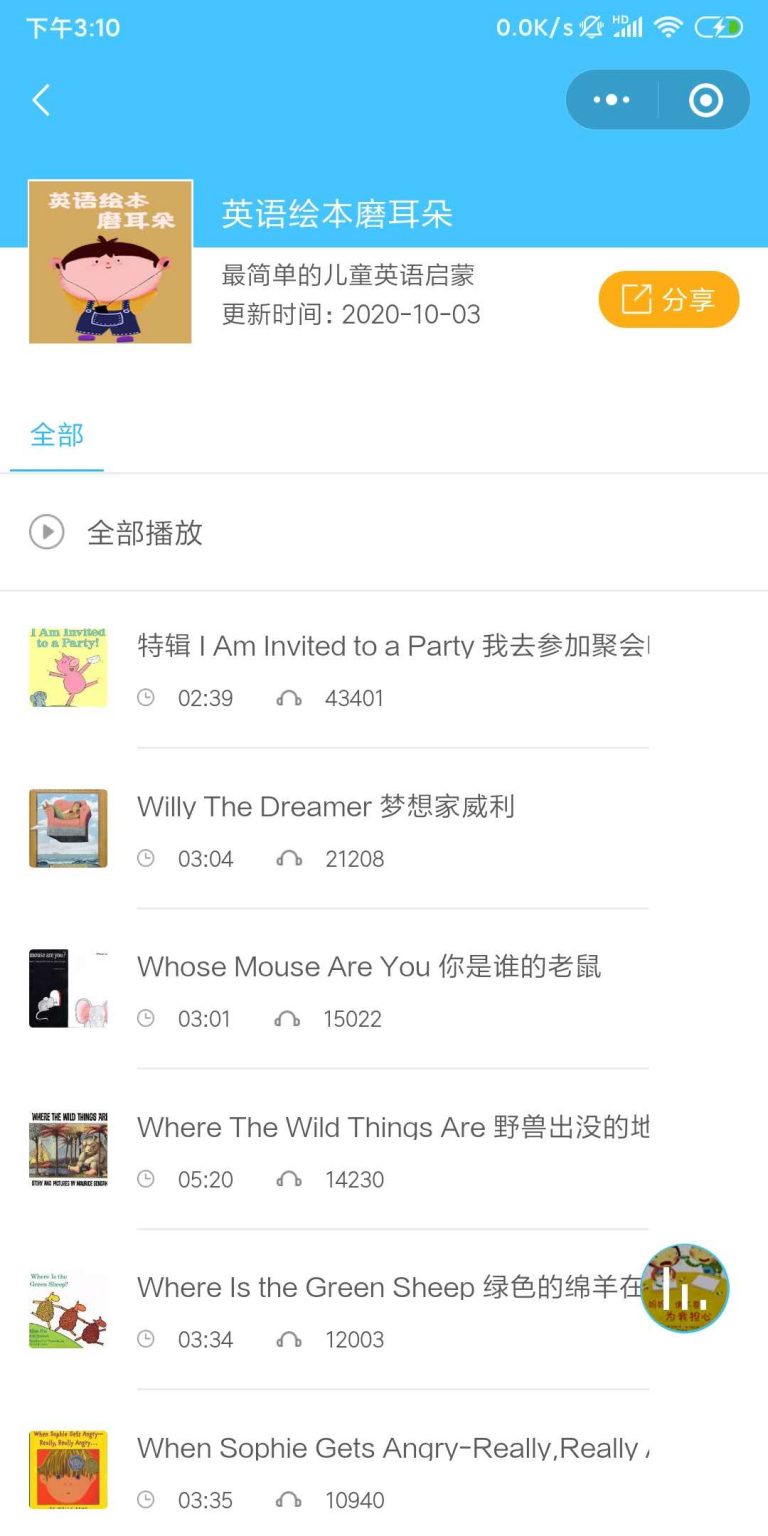Image resolution: width=768 pixels, height=1536 pixels.
Task: Open the floating now-playing player bubble
Action: (x=685, y=1288)
